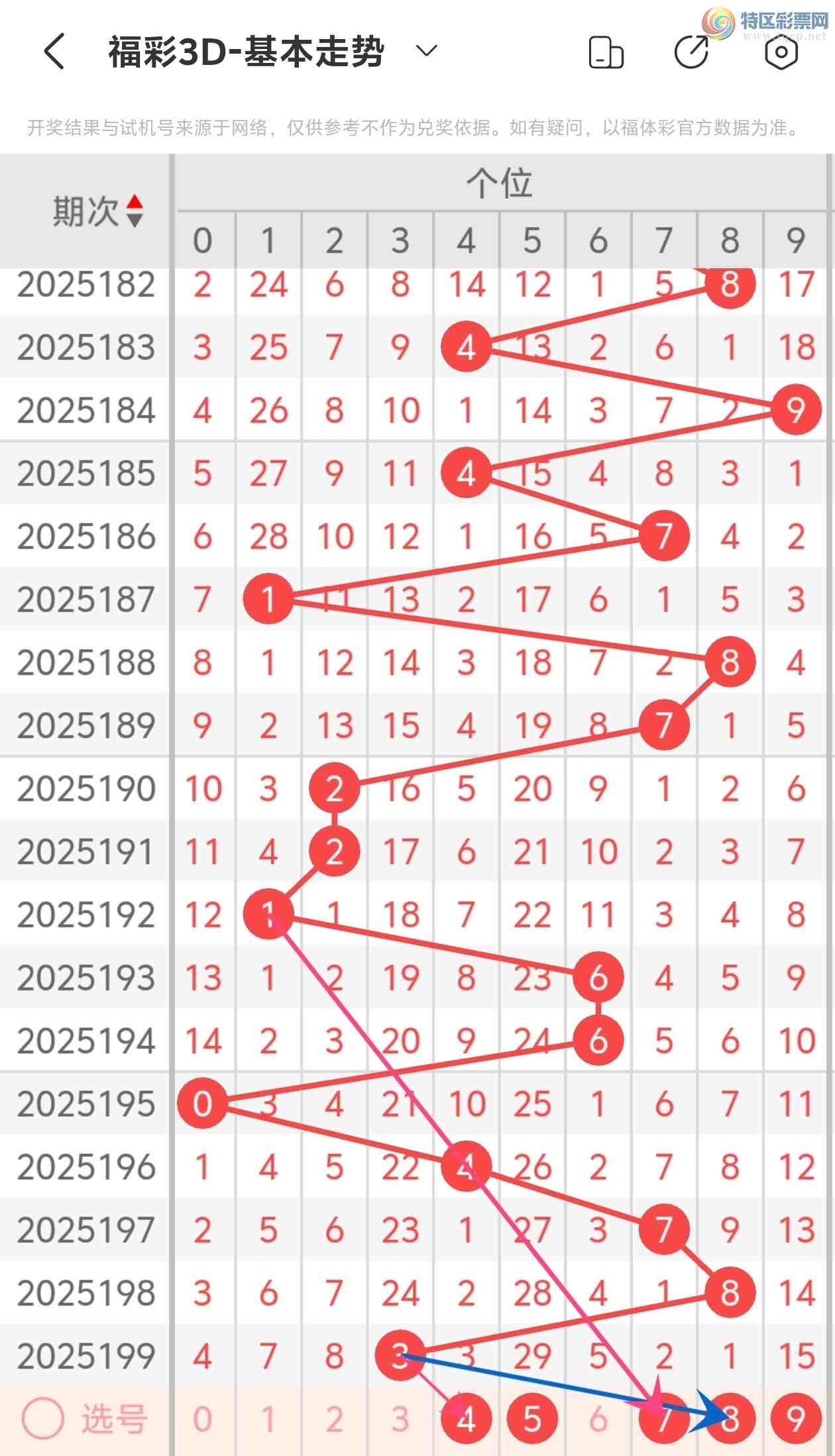
Task: Expand the 福彩3D-基本走势 chart type dropdown
Action: (x=426, y=51)
